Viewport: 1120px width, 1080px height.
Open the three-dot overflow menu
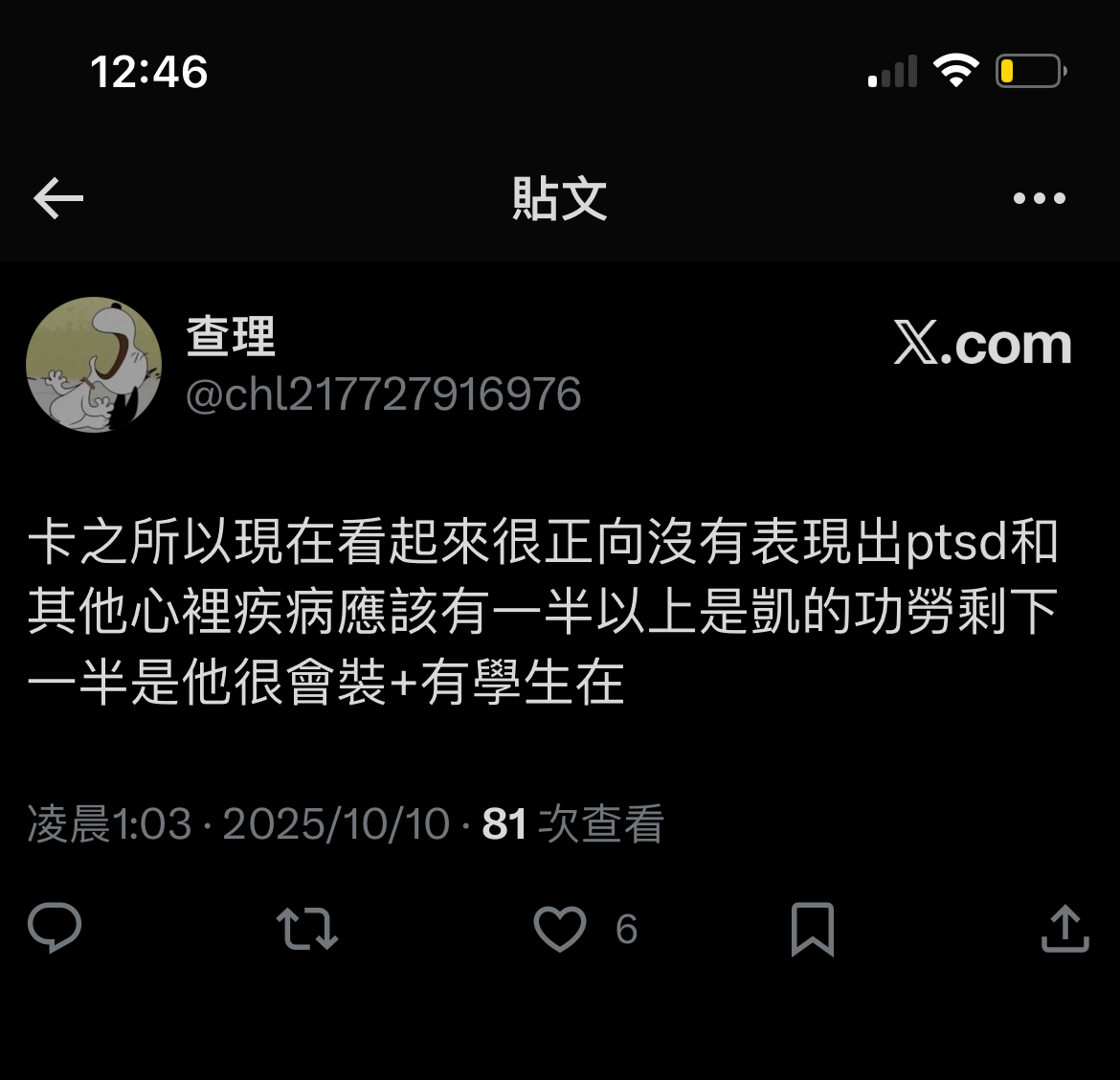tap(1039, 198)
